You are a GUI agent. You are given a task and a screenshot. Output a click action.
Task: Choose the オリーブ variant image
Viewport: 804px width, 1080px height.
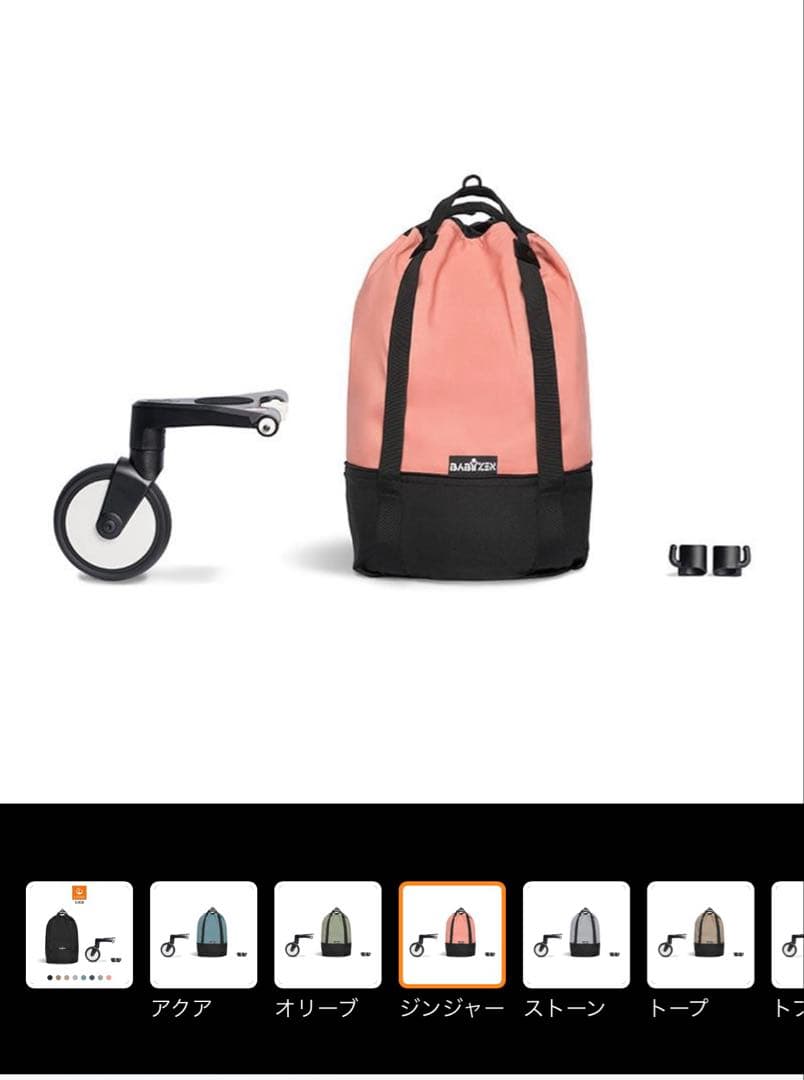(327, 934)
